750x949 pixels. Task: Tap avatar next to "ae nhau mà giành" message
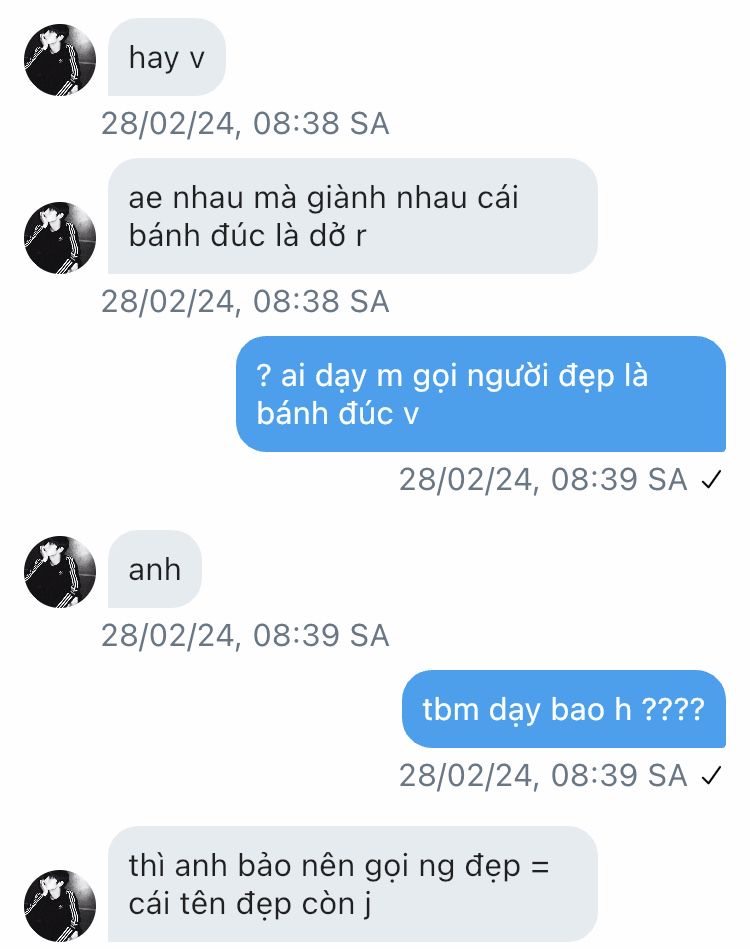60,237
